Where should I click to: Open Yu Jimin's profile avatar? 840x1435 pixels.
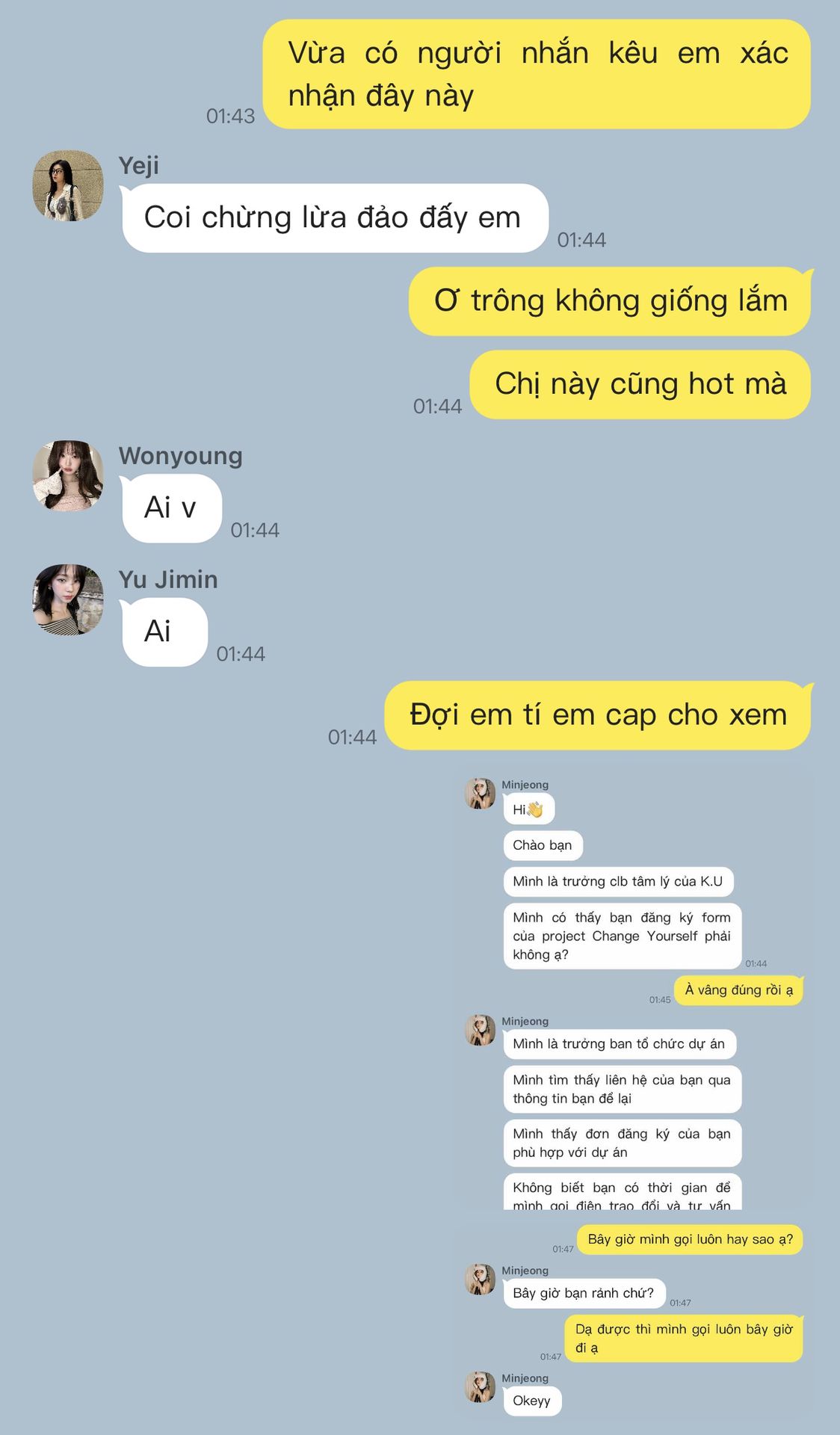coord(68,599)
